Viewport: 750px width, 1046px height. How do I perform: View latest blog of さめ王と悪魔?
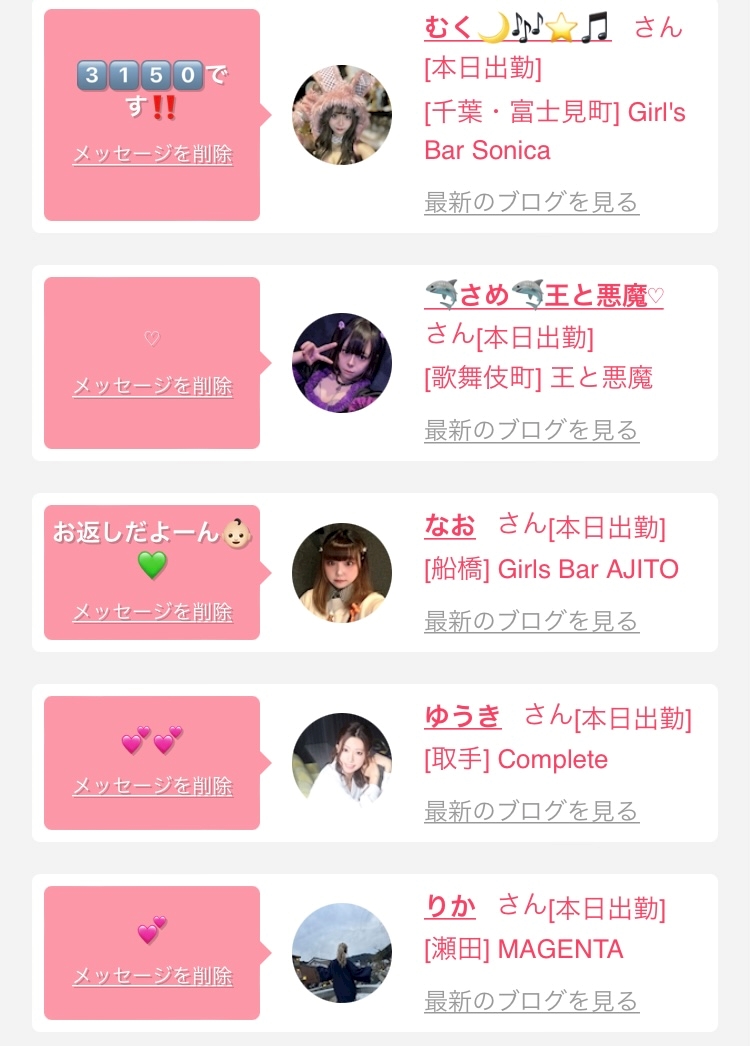point(532,430)
